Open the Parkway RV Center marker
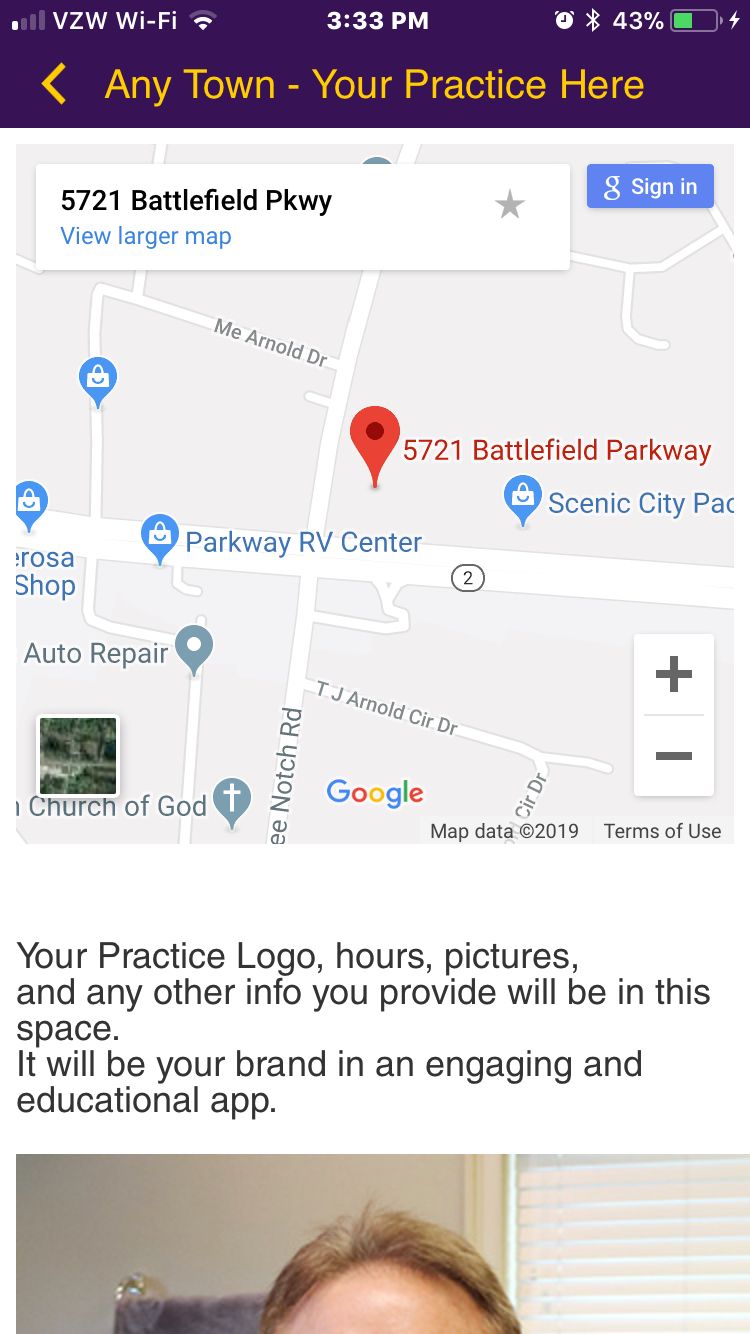Screen dimensions: 750x1334 160,536
